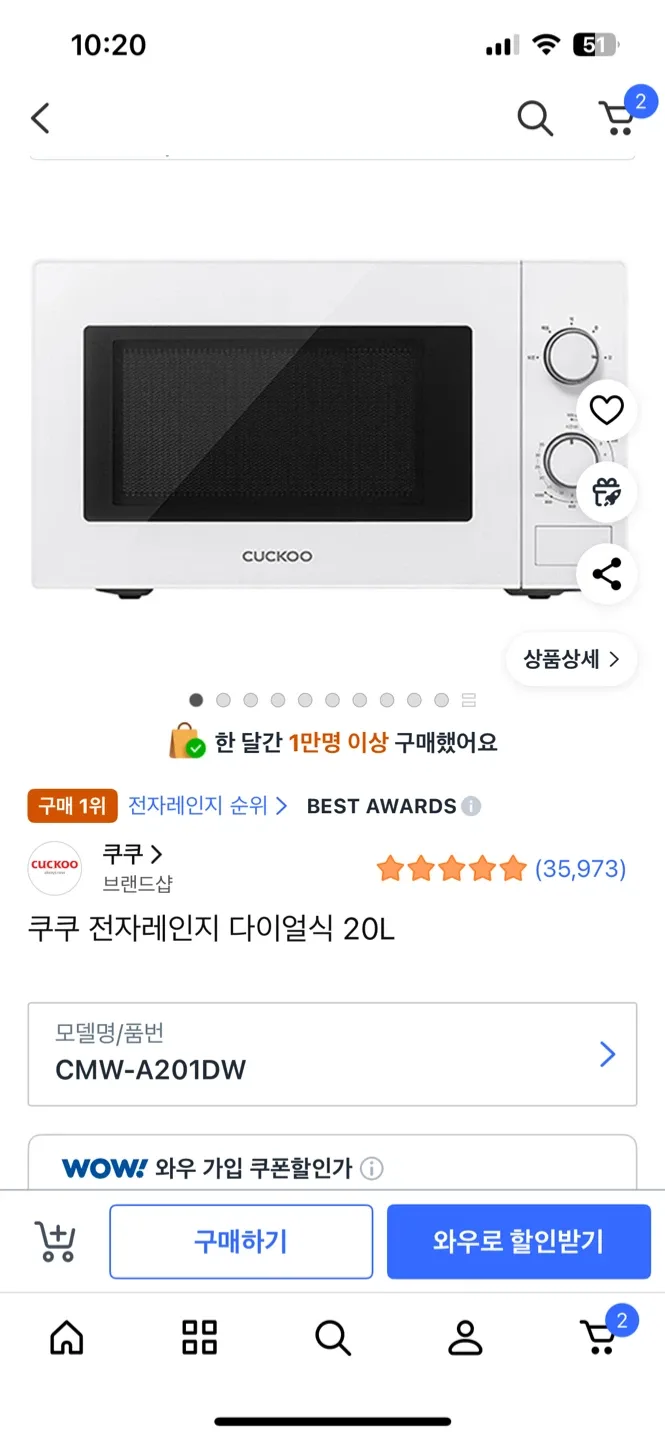Tap the 구매하기 button
Viewport: 665px width, 1440px height.
click(241, 1242)
